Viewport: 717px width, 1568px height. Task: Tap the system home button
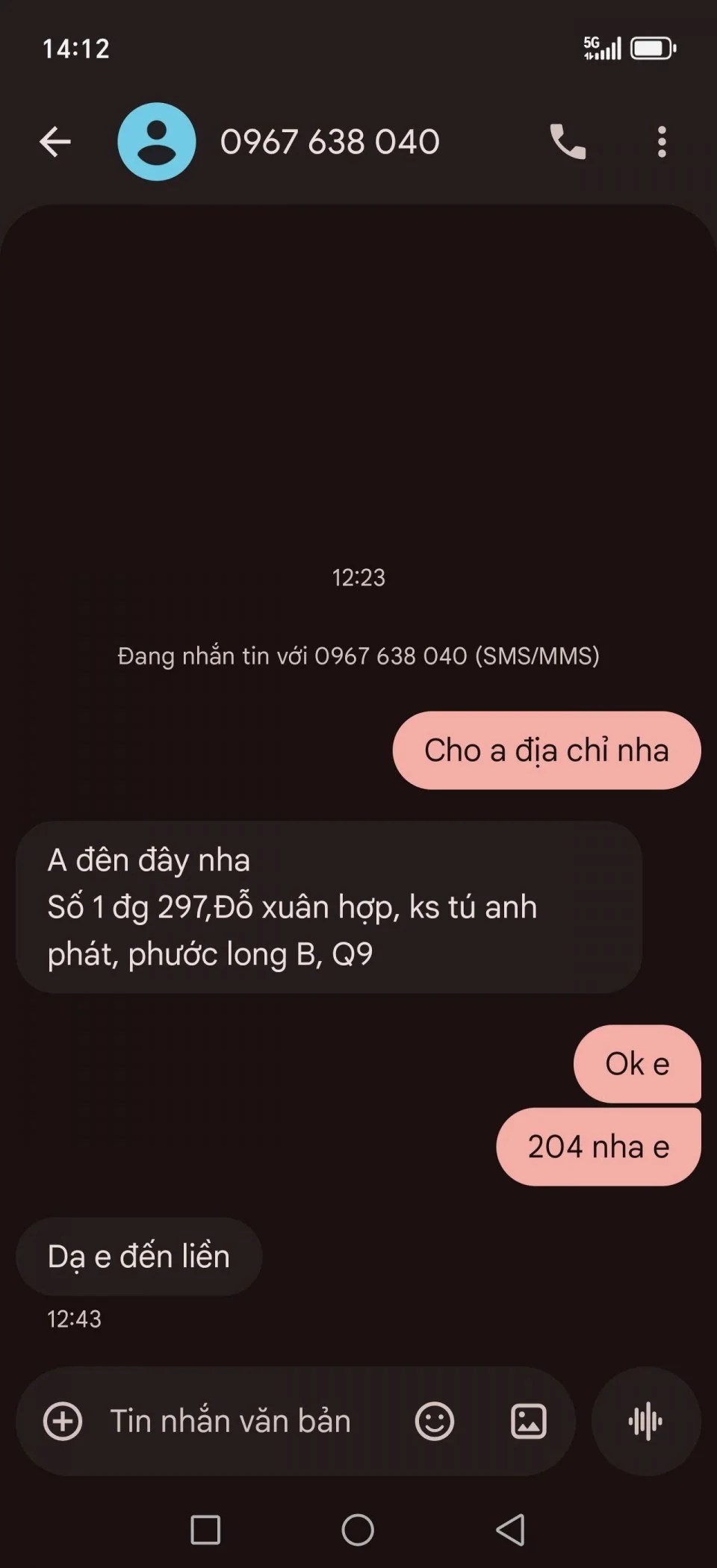pyautogui.click(x=358, y=1530)
